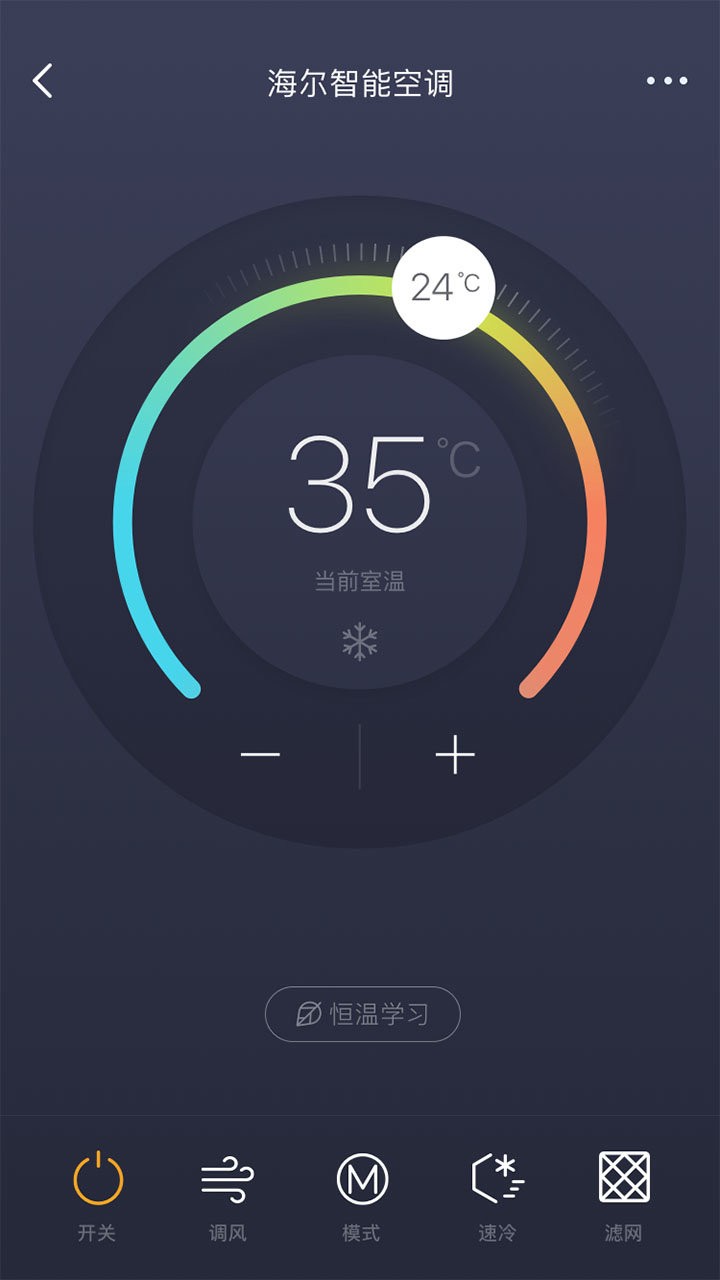Go back from the Haier air conditioner screen
The width and height of the screenshot is (720, 1280).
43,81
